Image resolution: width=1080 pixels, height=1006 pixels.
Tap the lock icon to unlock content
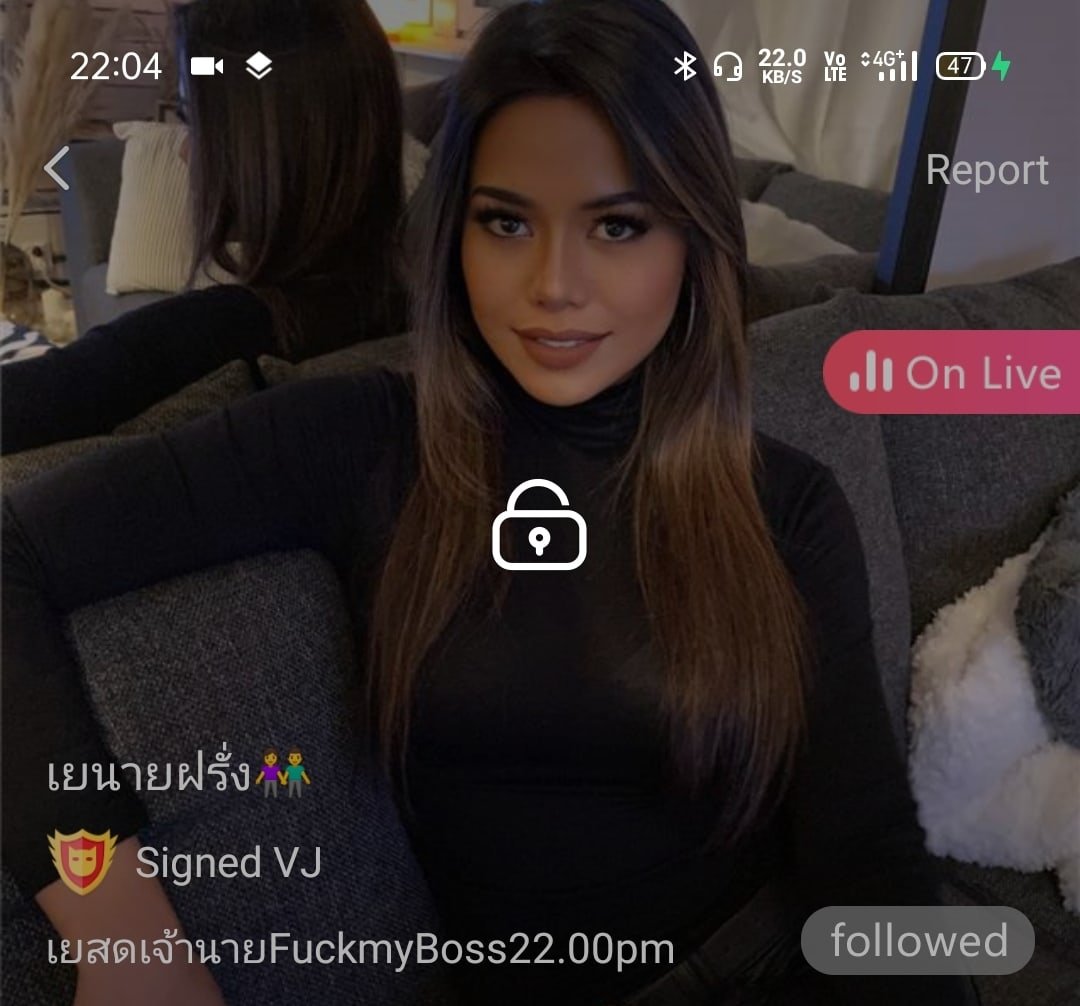pos(539,526)
